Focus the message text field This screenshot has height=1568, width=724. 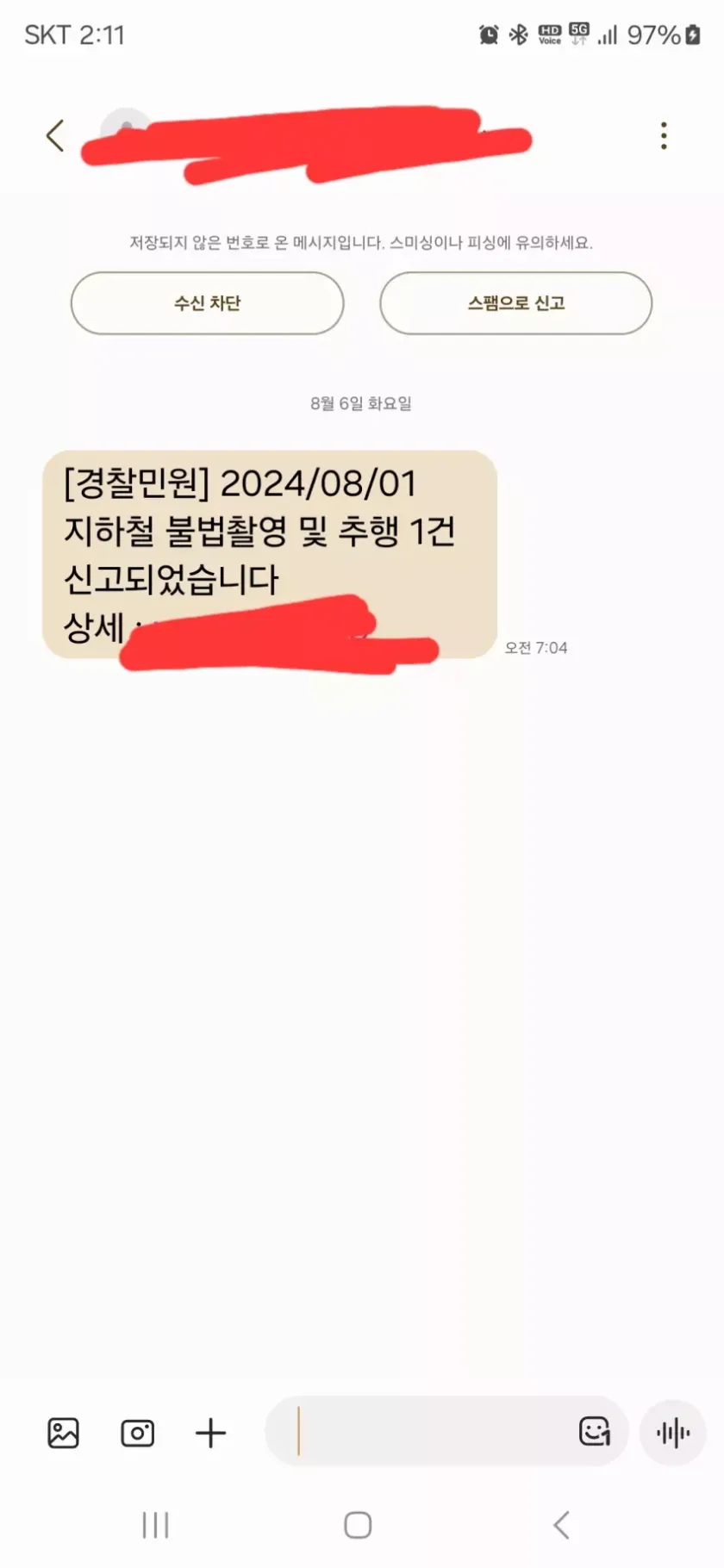click(431, 1432)
